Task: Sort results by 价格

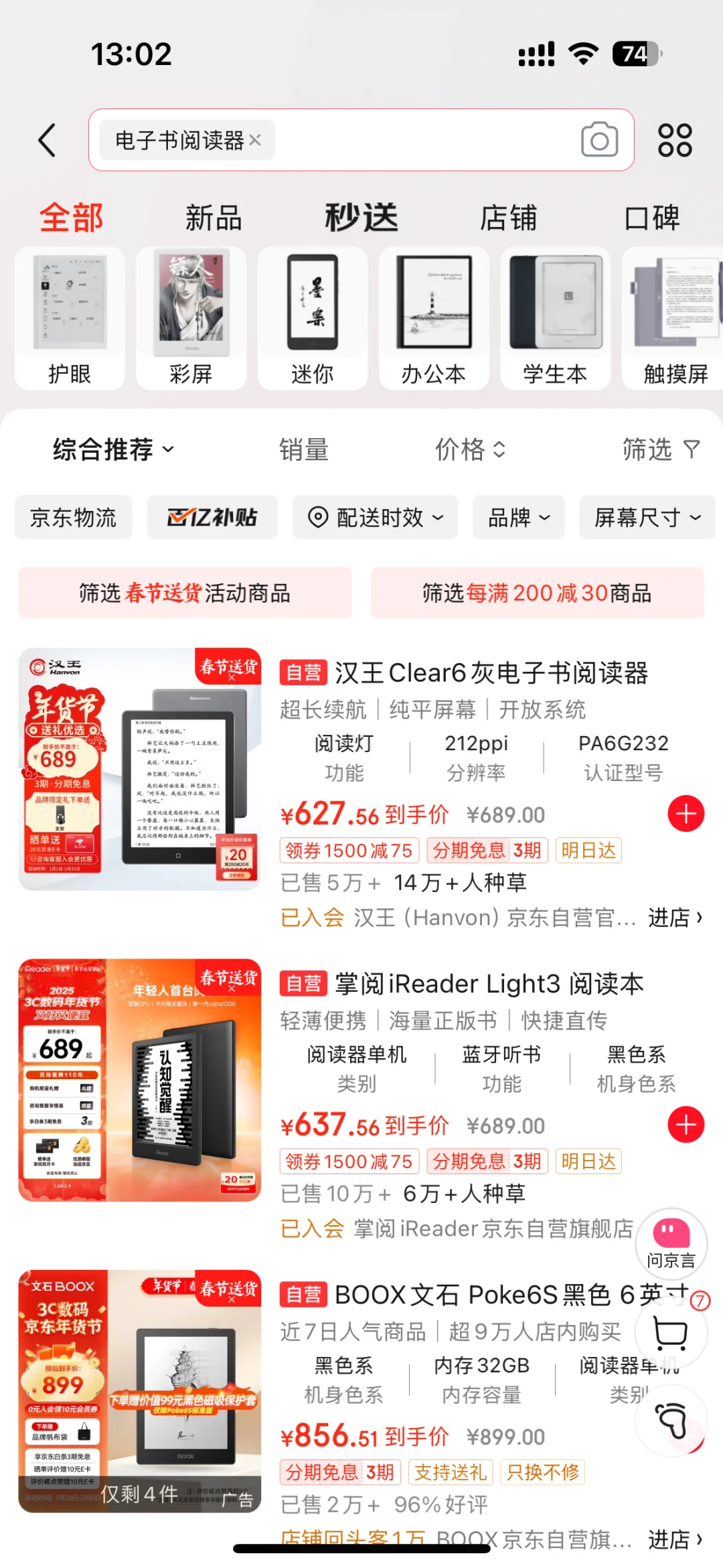Action: (x=471, y=449)
